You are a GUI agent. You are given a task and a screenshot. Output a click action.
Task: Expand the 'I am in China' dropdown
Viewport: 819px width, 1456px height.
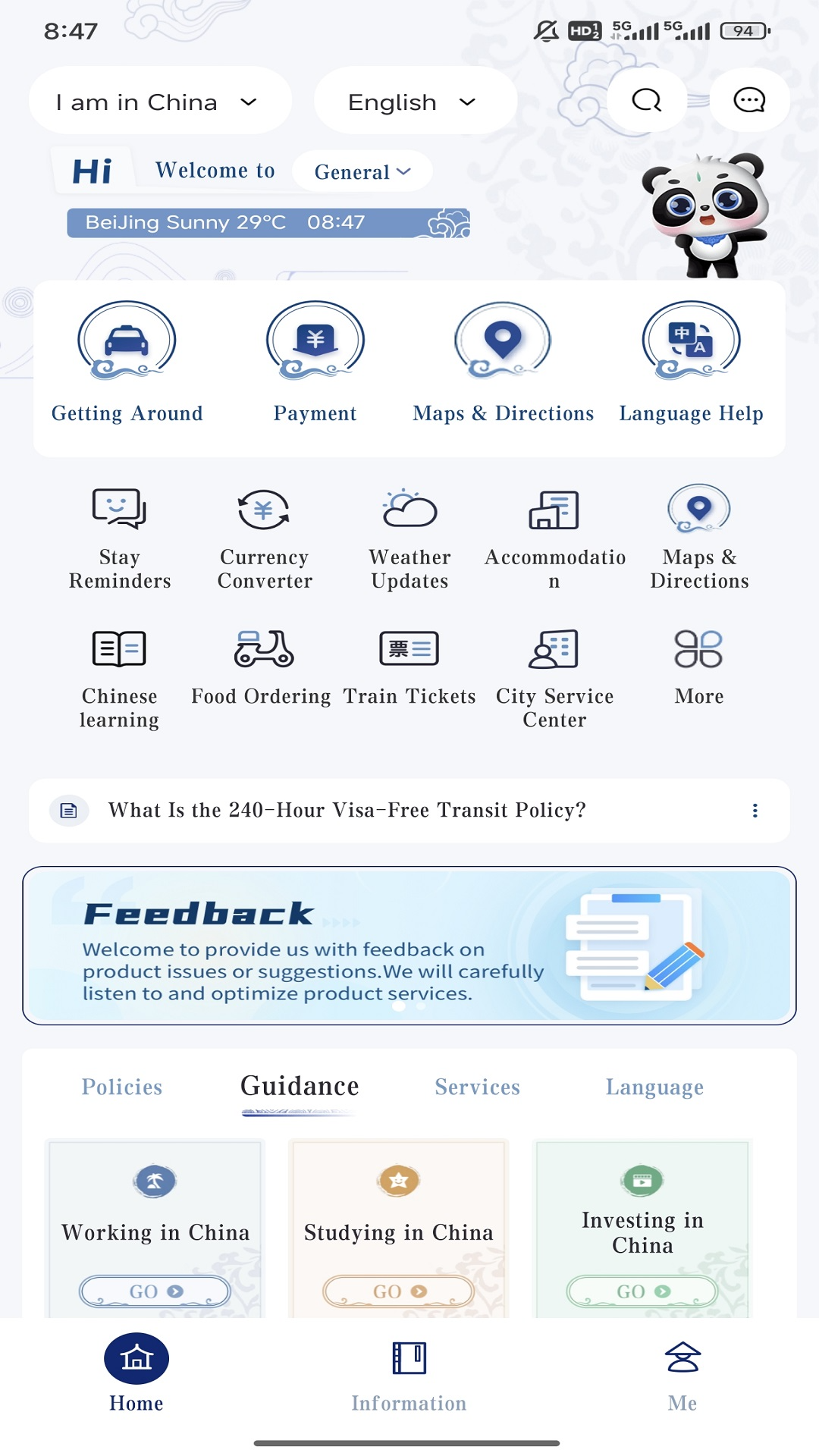coord(160,102)
